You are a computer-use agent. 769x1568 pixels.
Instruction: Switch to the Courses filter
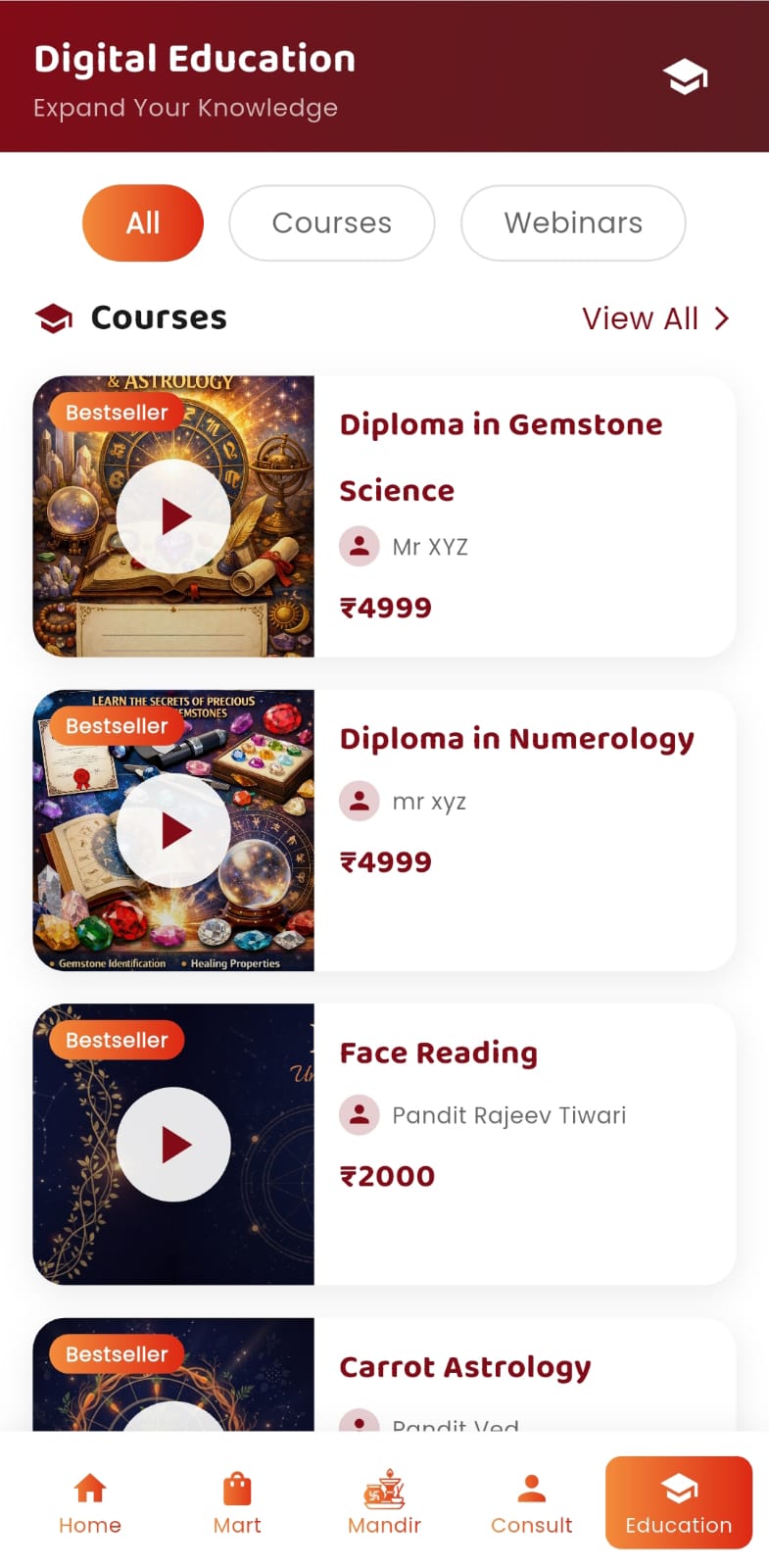pyautogui.click(x=331, y=223)
